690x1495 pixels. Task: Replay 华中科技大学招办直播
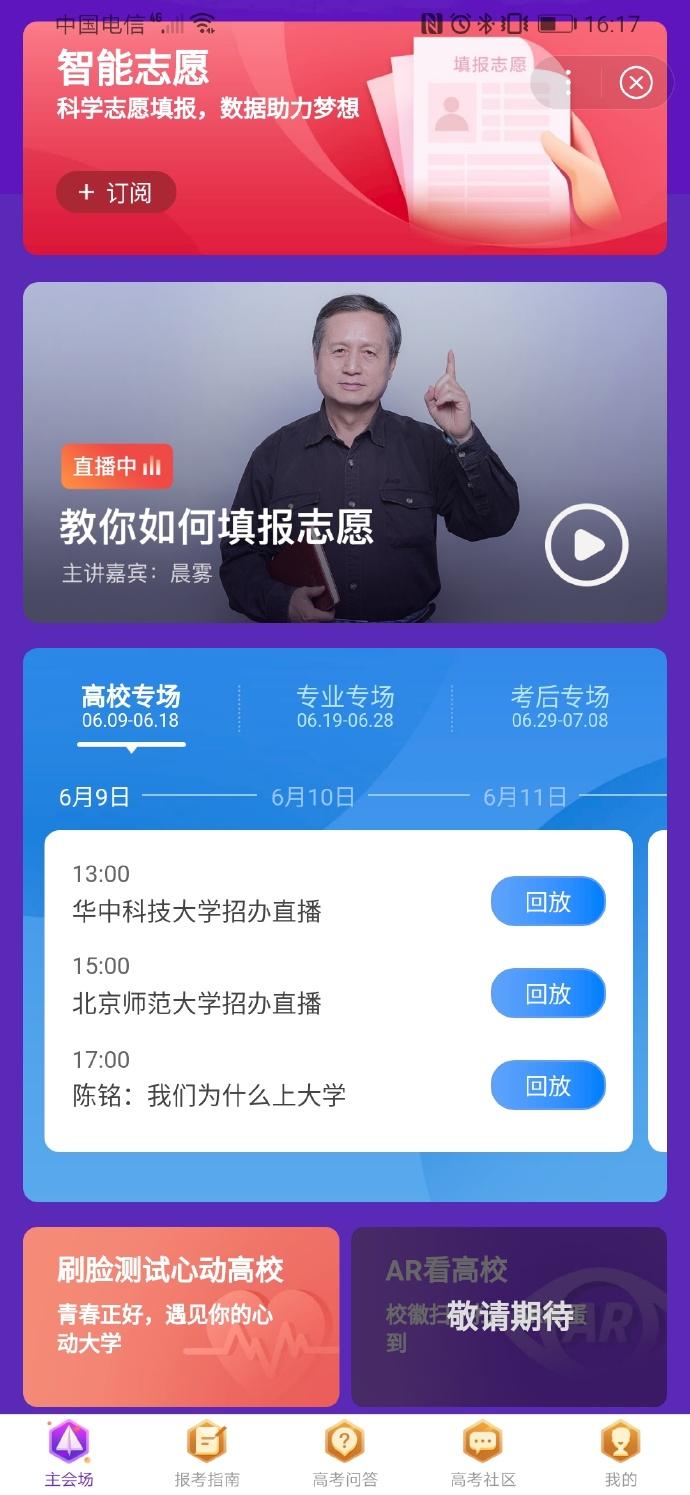click(548, 902)
